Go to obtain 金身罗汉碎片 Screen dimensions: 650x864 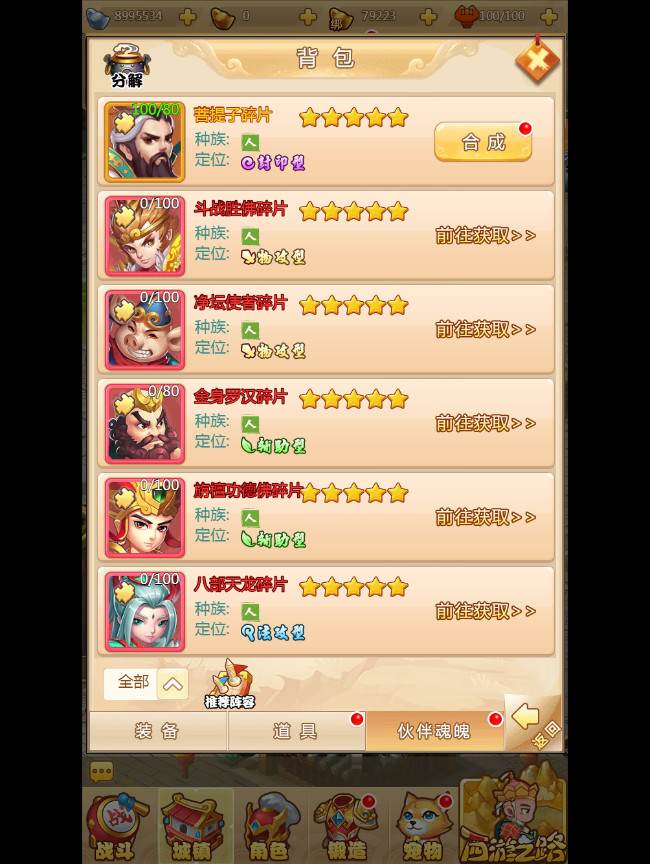point(485,423)
